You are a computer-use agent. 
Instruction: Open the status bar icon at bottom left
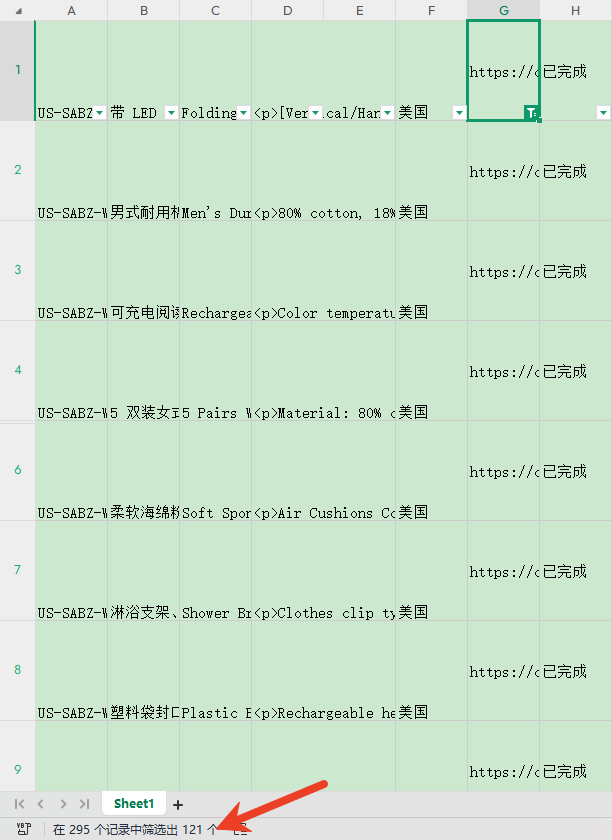coord(21,829)
